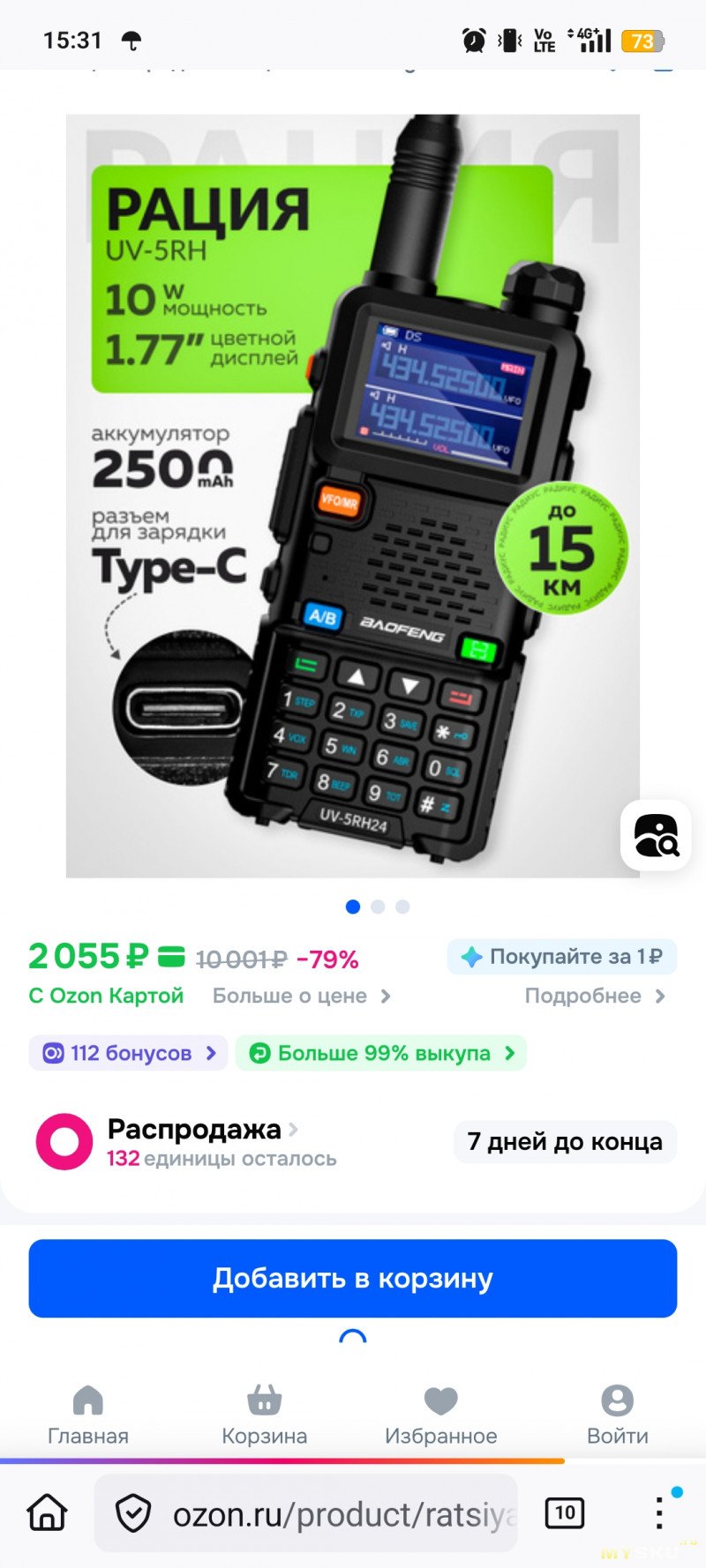Tap the gallery page indicator dots
Screen dimensions: 706x1568
(378, 907)
